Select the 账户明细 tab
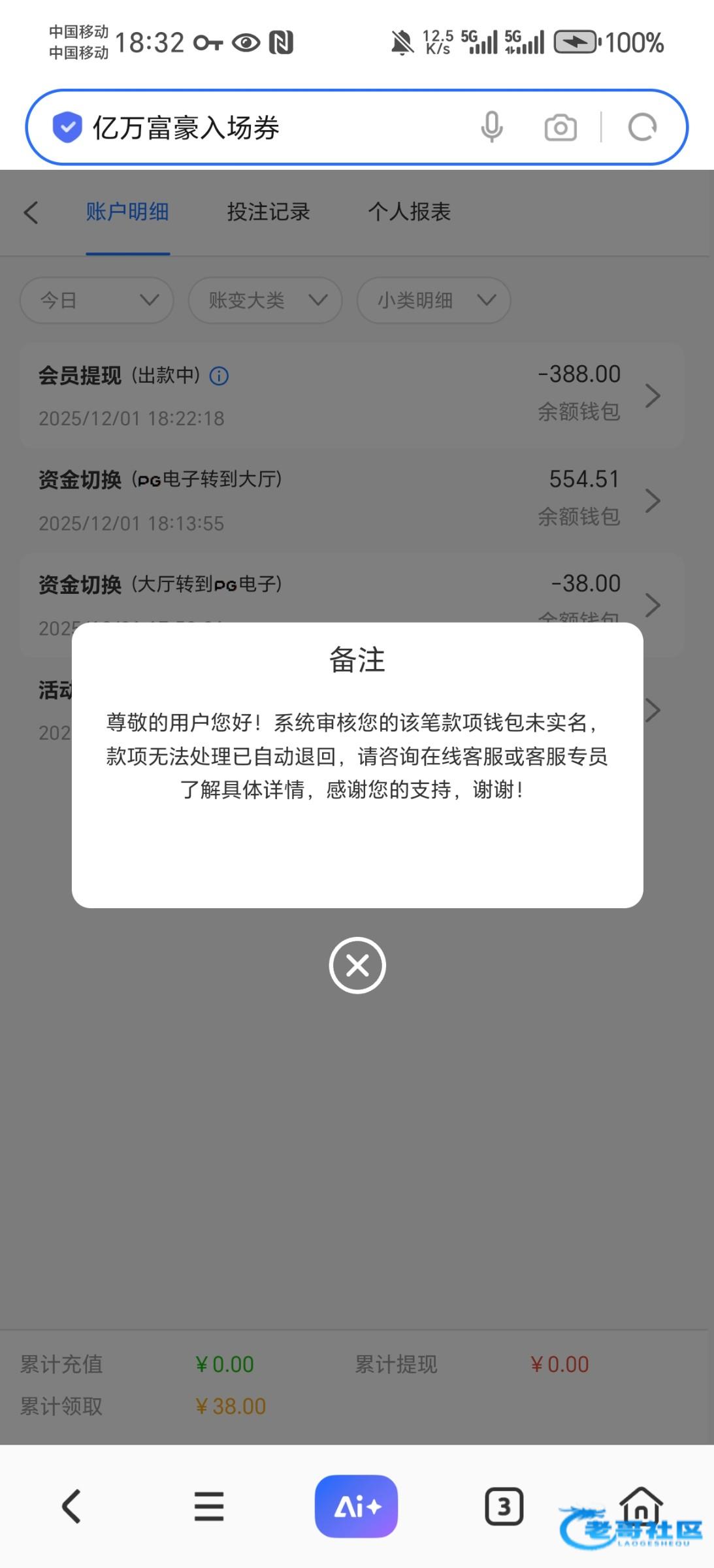Screen dimensions: 714x1568 [127, 212]
